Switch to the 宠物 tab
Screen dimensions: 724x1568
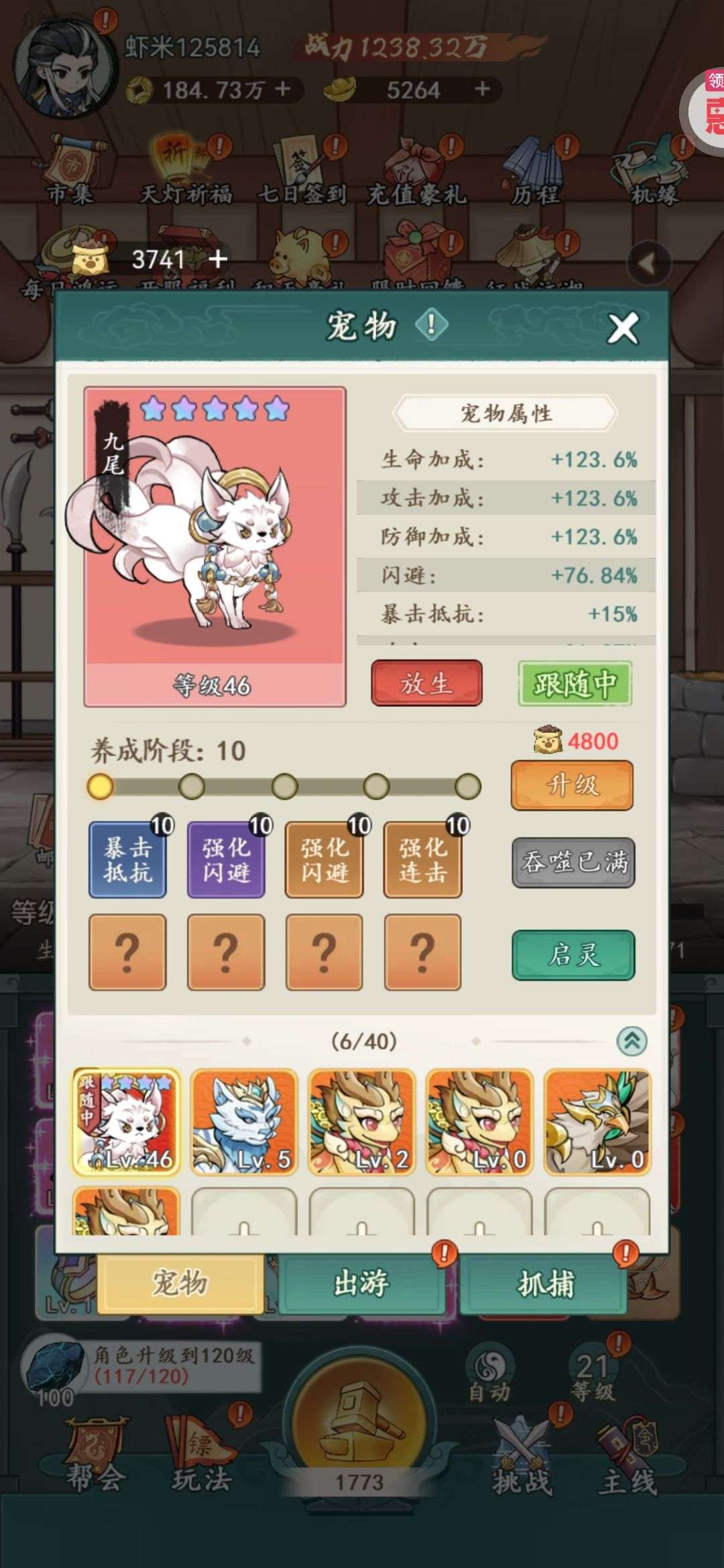(x=180, y=1283)
